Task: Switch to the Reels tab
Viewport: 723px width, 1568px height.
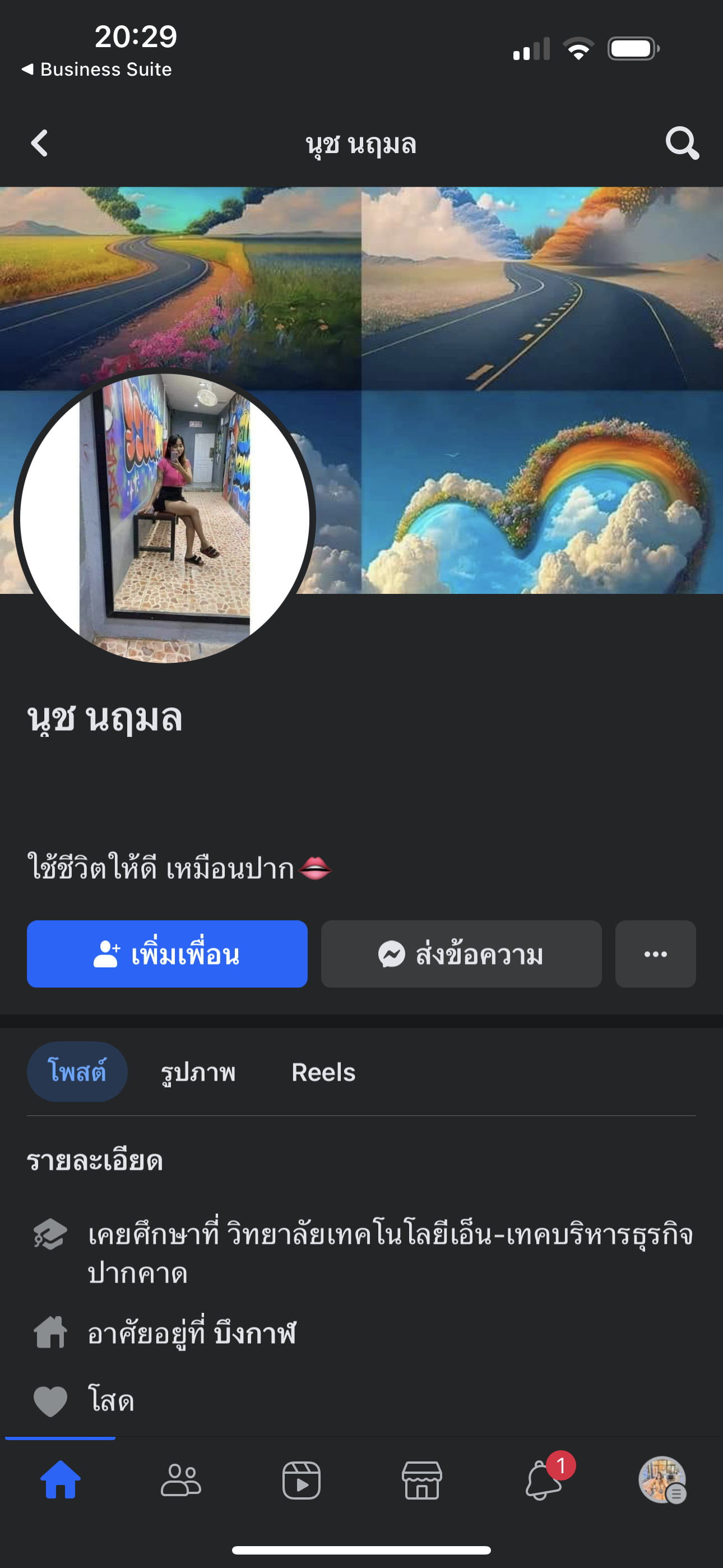Action: click(323, 1072)
